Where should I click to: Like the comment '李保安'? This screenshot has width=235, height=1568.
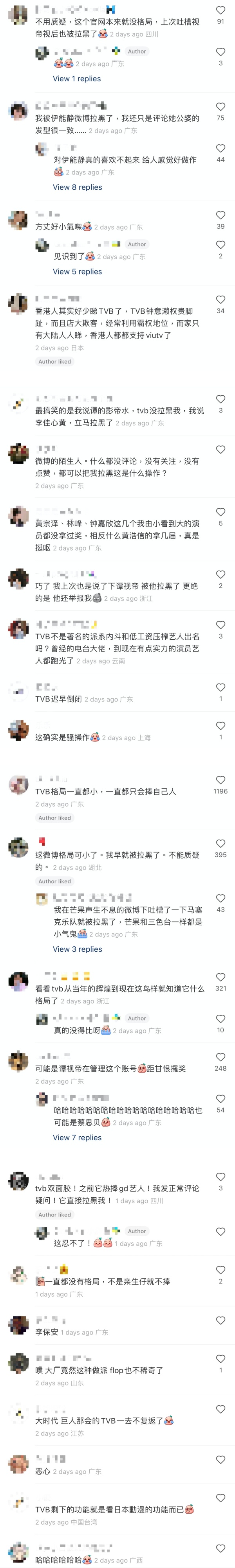(221, 1320)
